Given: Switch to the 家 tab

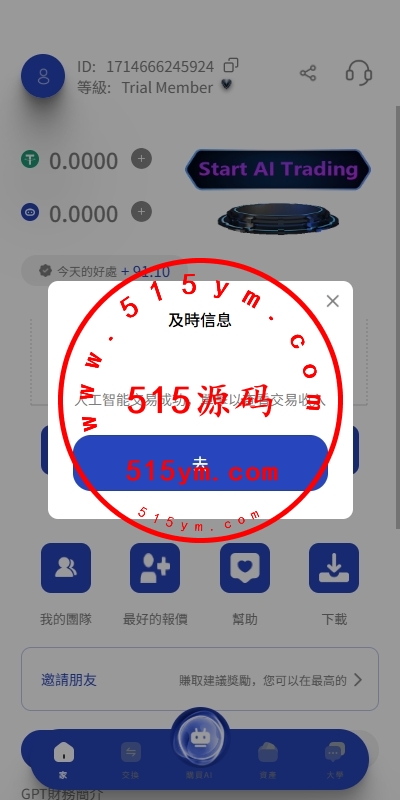Looking at the screenshot, I should [63, 760].
